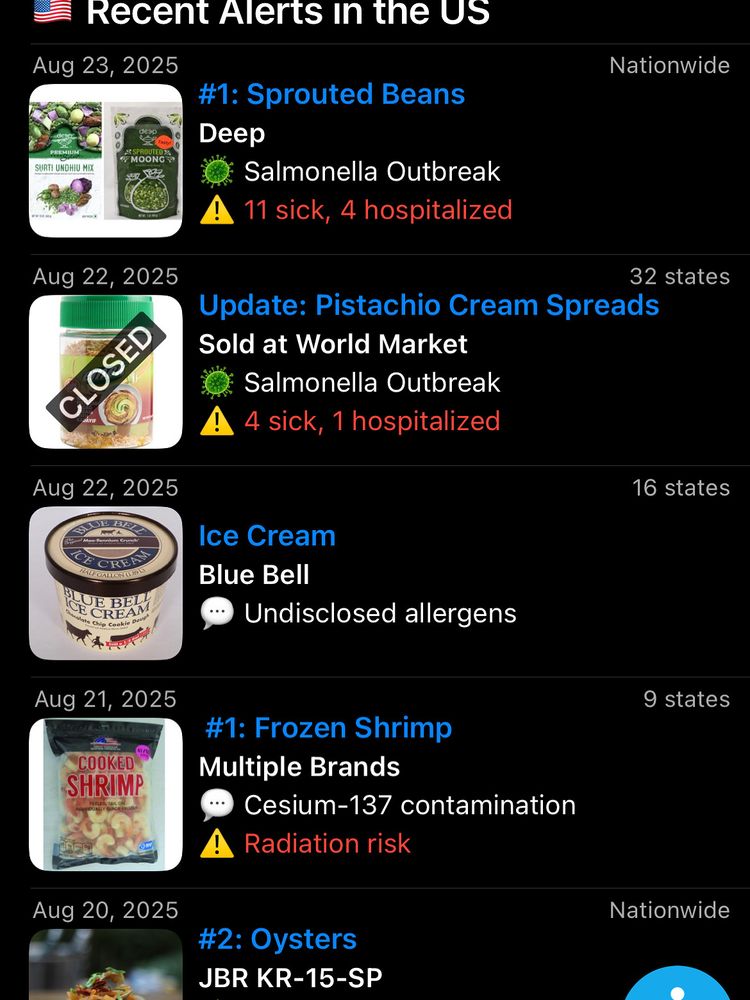
Task: Click the Sprouted Beans product thumbnail
Action: point(105,160)
